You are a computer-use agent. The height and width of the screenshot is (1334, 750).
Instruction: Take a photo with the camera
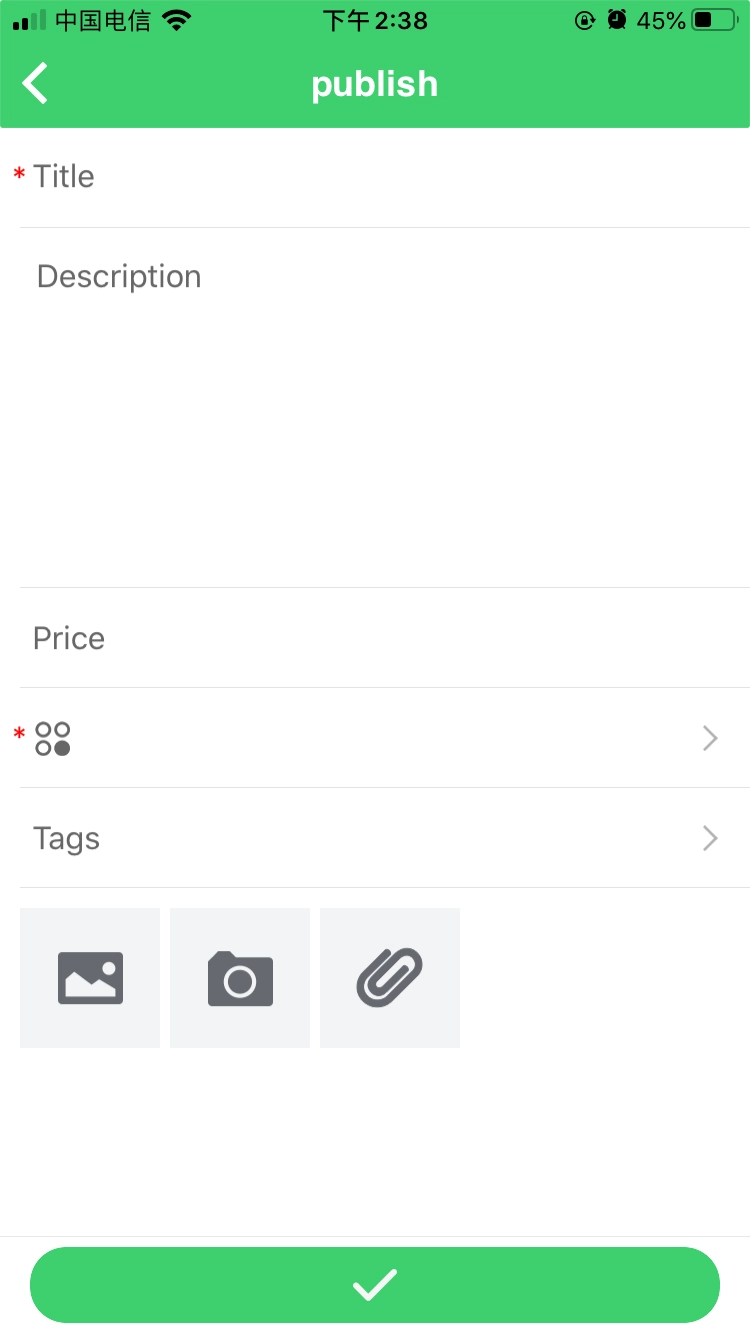point(240,978)
